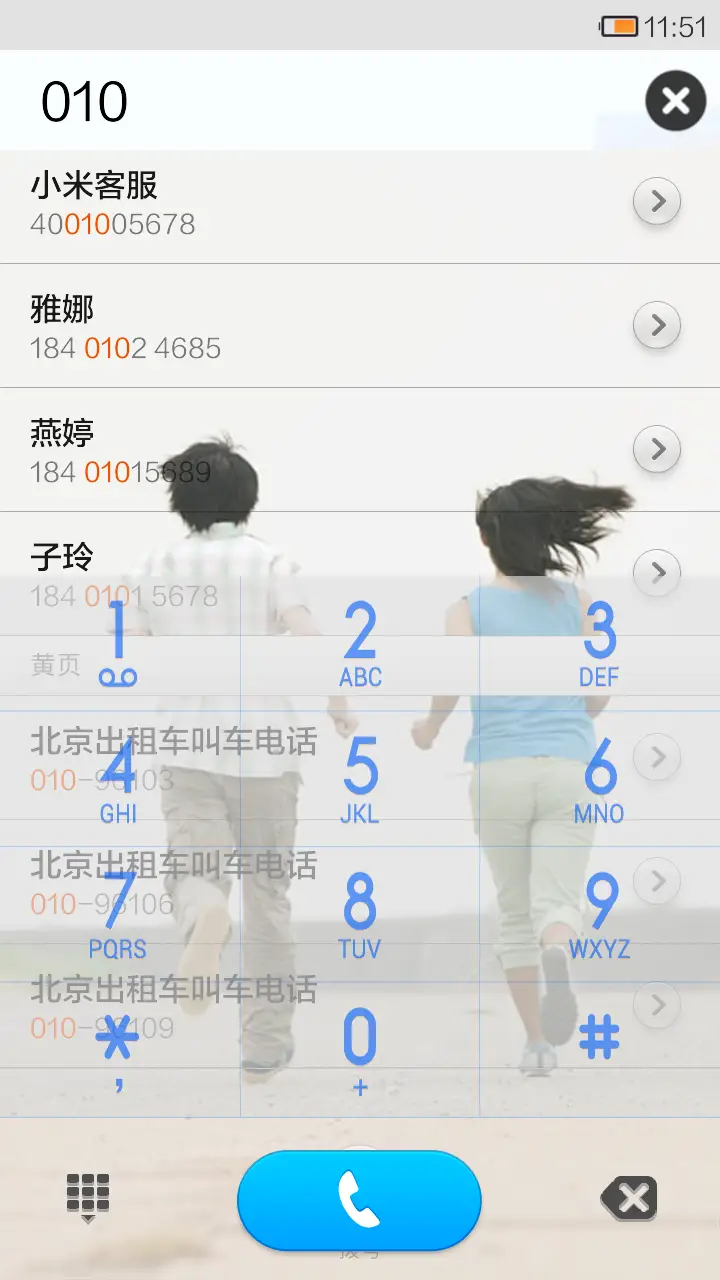
Task: Call taxi hotline 010-96106
Action: 657,881
